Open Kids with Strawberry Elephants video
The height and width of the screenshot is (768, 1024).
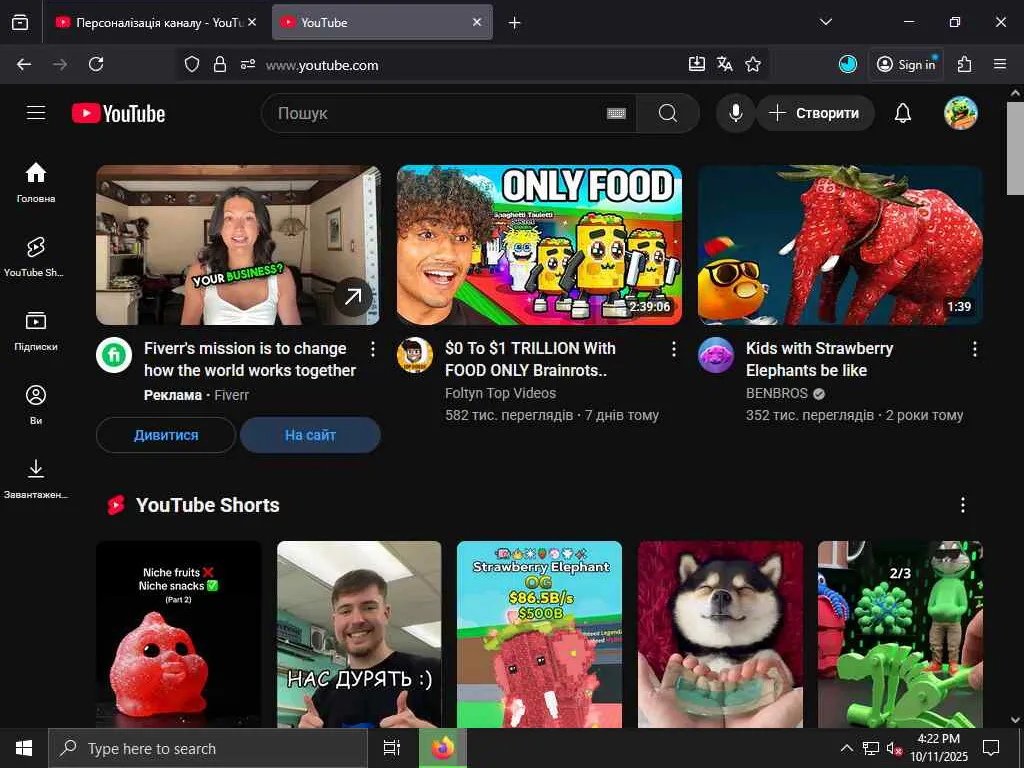pos(840,245)
